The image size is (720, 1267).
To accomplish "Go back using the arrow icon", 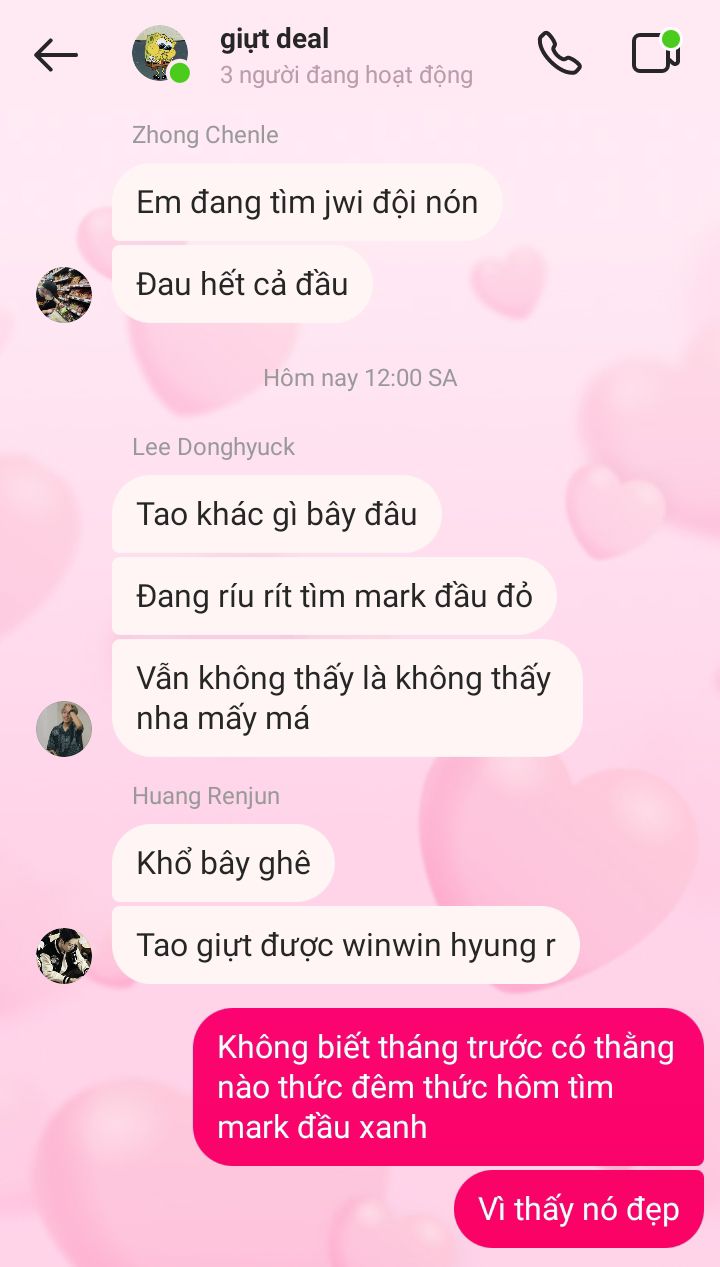I will click(55, 56).
